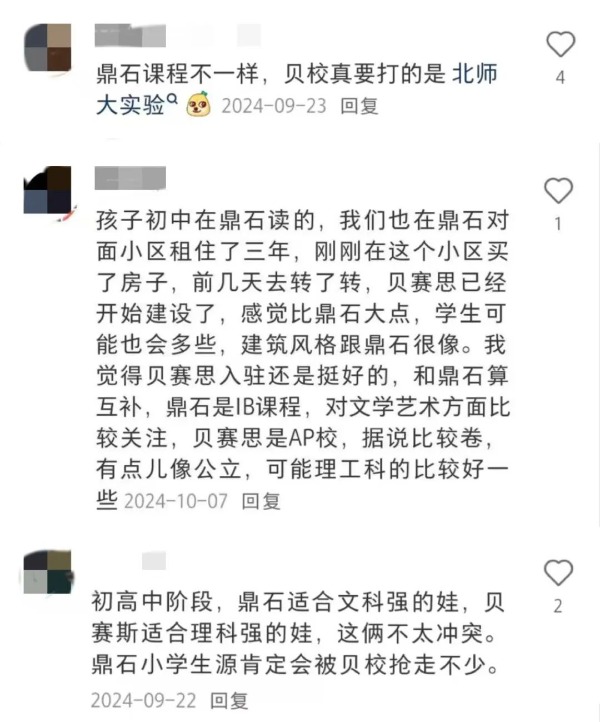Like the comment about 文科强的娃
This screenshot has height=722, width=600.
[x=558, y=573]
